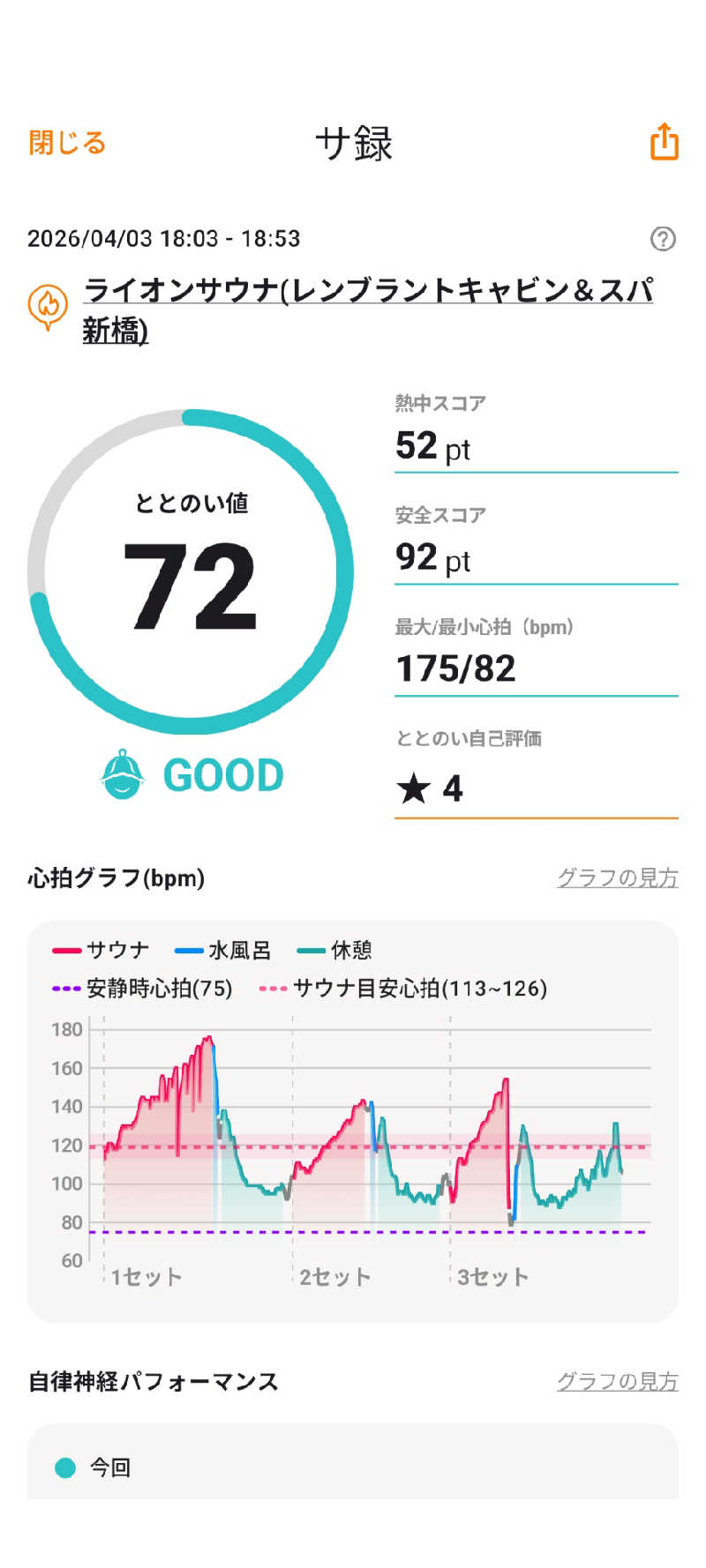Viewport: 706px width, 1568px height.
Task: Tap 閉じる to close the サ録 screen
Action: coord(67,143)
